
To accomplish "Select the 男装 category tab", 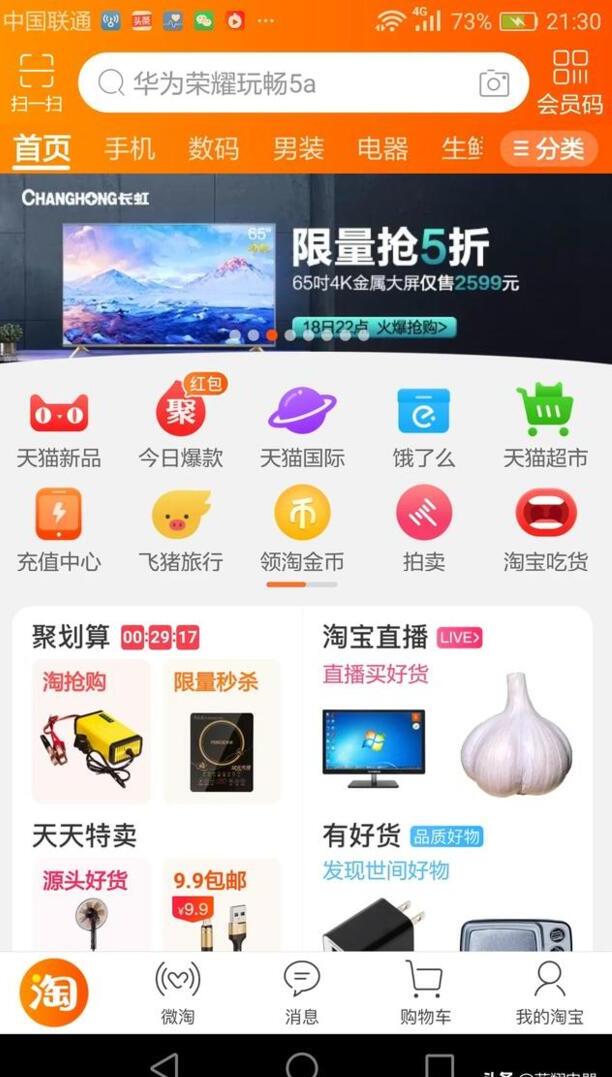I will tap(298, 149).
